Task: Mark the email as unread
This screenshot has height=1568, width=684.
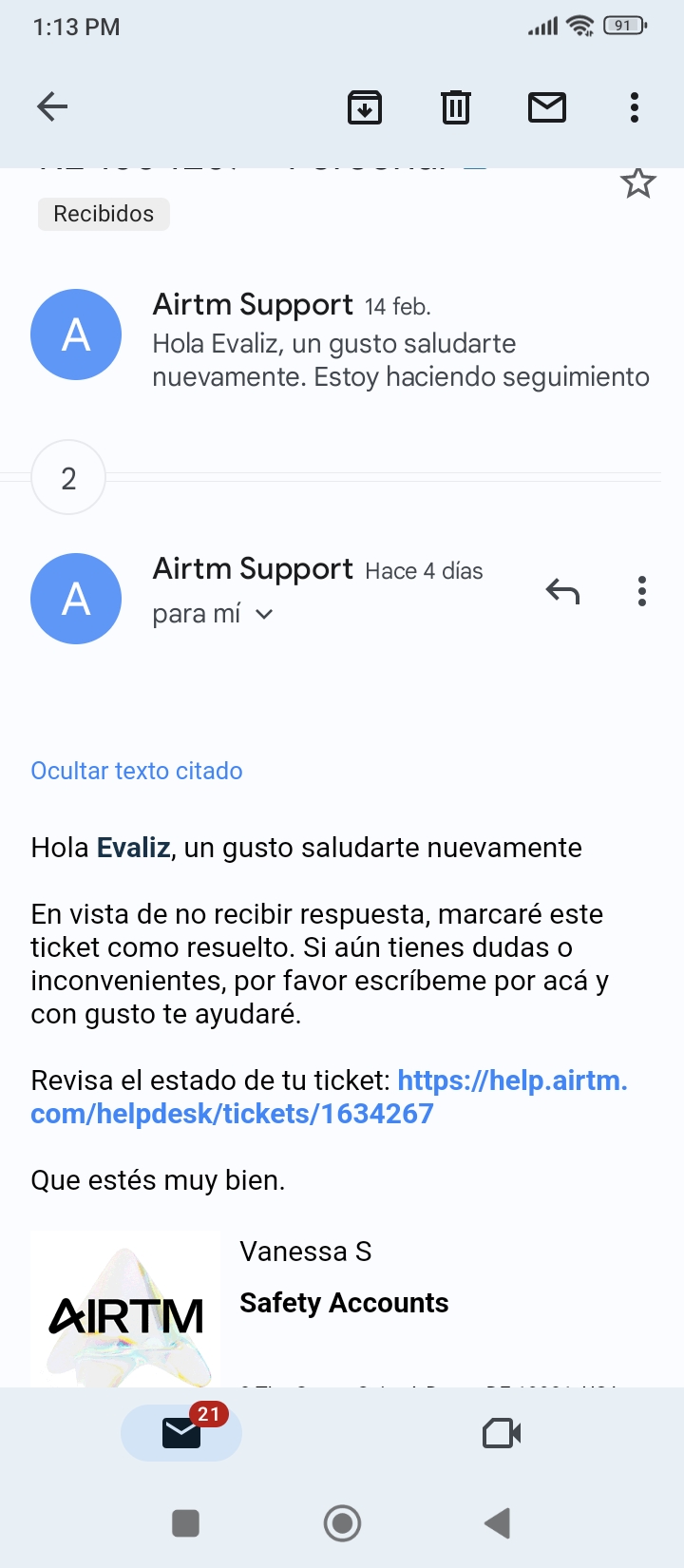Action: pyautogui.click(x=547, y=107)
